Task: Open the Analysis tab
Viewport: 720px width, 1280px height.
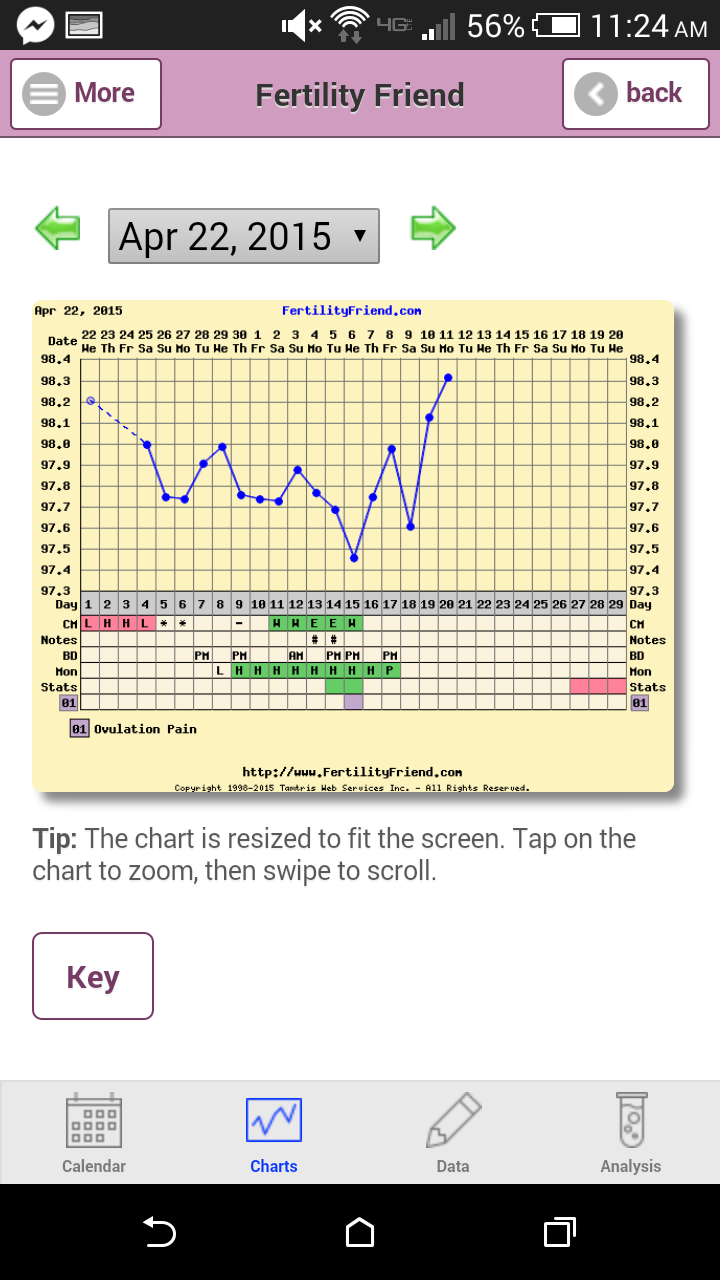Action: click(x=631, y=1134)
